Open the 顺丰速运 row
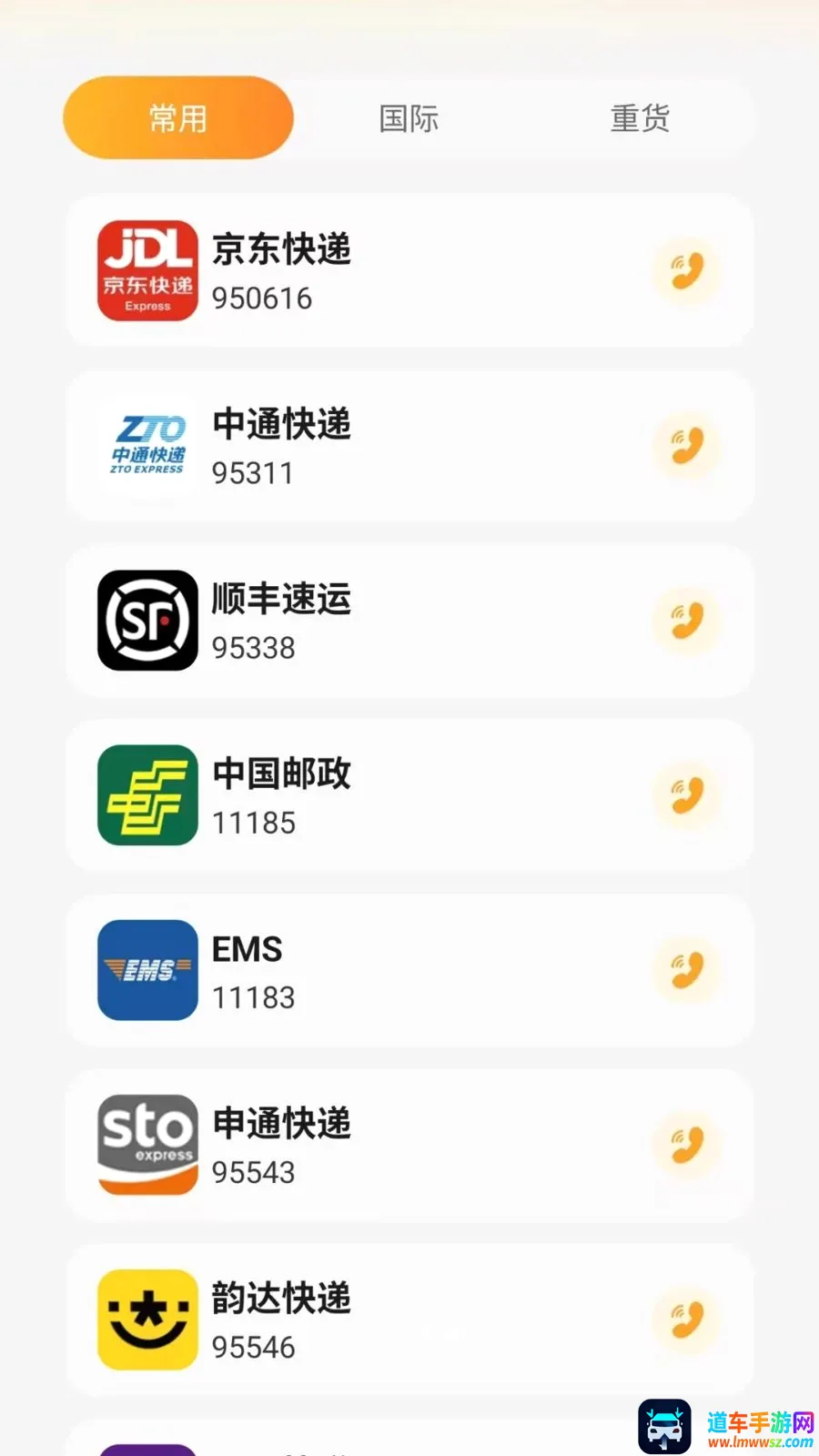The image size is (819, 1456). point(409,620)
